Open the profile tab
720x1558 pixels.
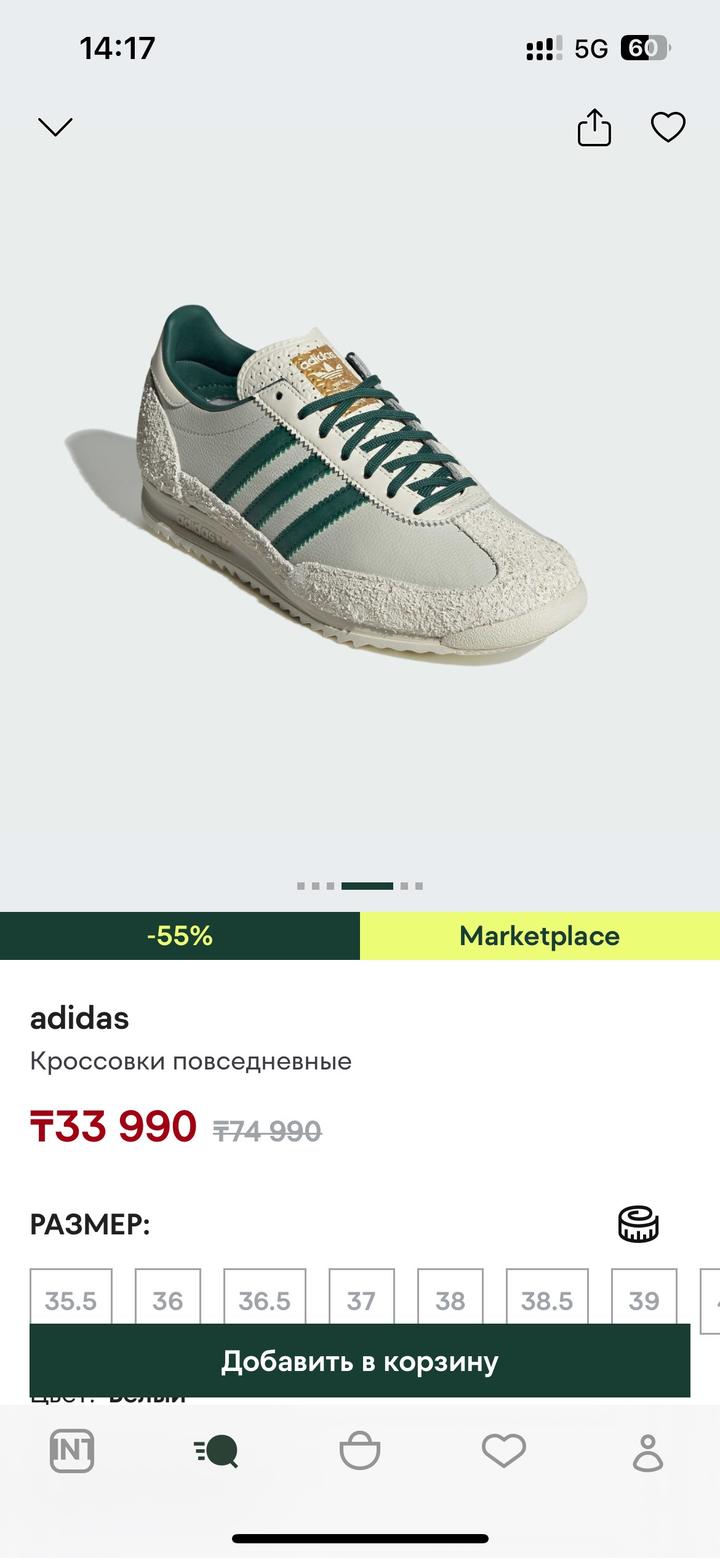click(x=648, y=1451)
